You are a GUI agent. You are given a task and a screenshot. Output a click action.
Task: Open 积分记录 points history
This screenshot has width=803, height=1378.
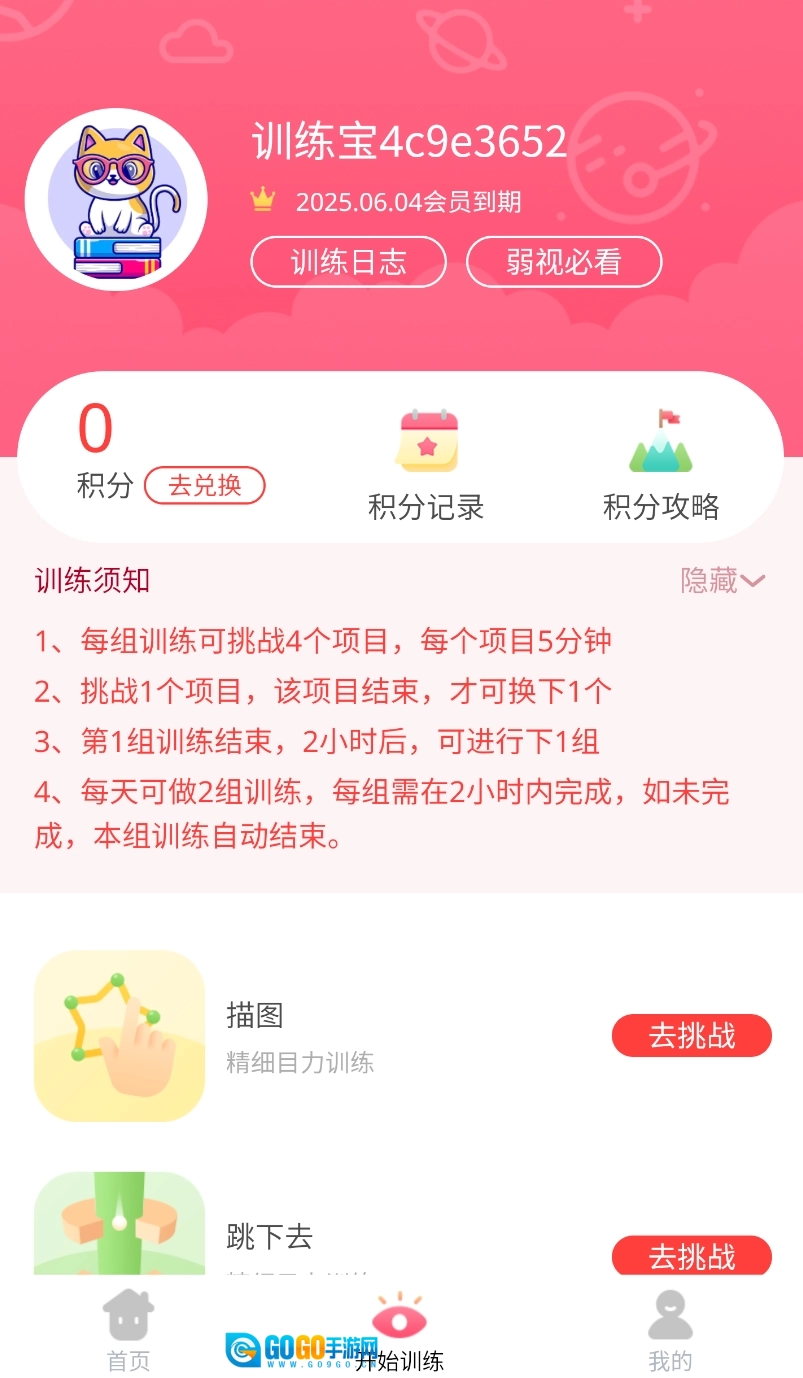click(426, 465)
